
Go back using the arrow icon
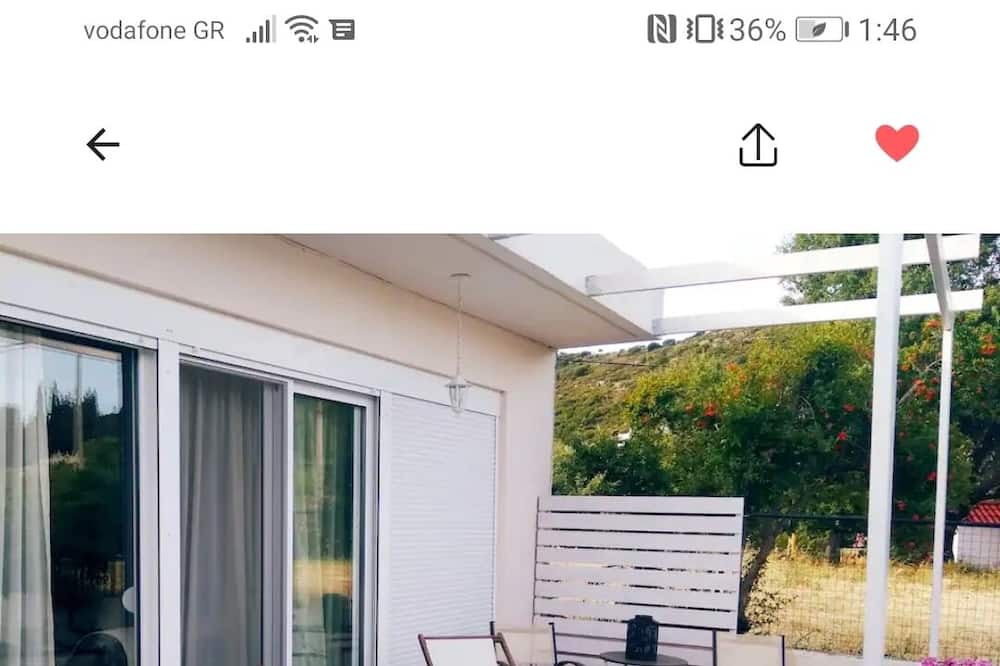pos(102,145)
